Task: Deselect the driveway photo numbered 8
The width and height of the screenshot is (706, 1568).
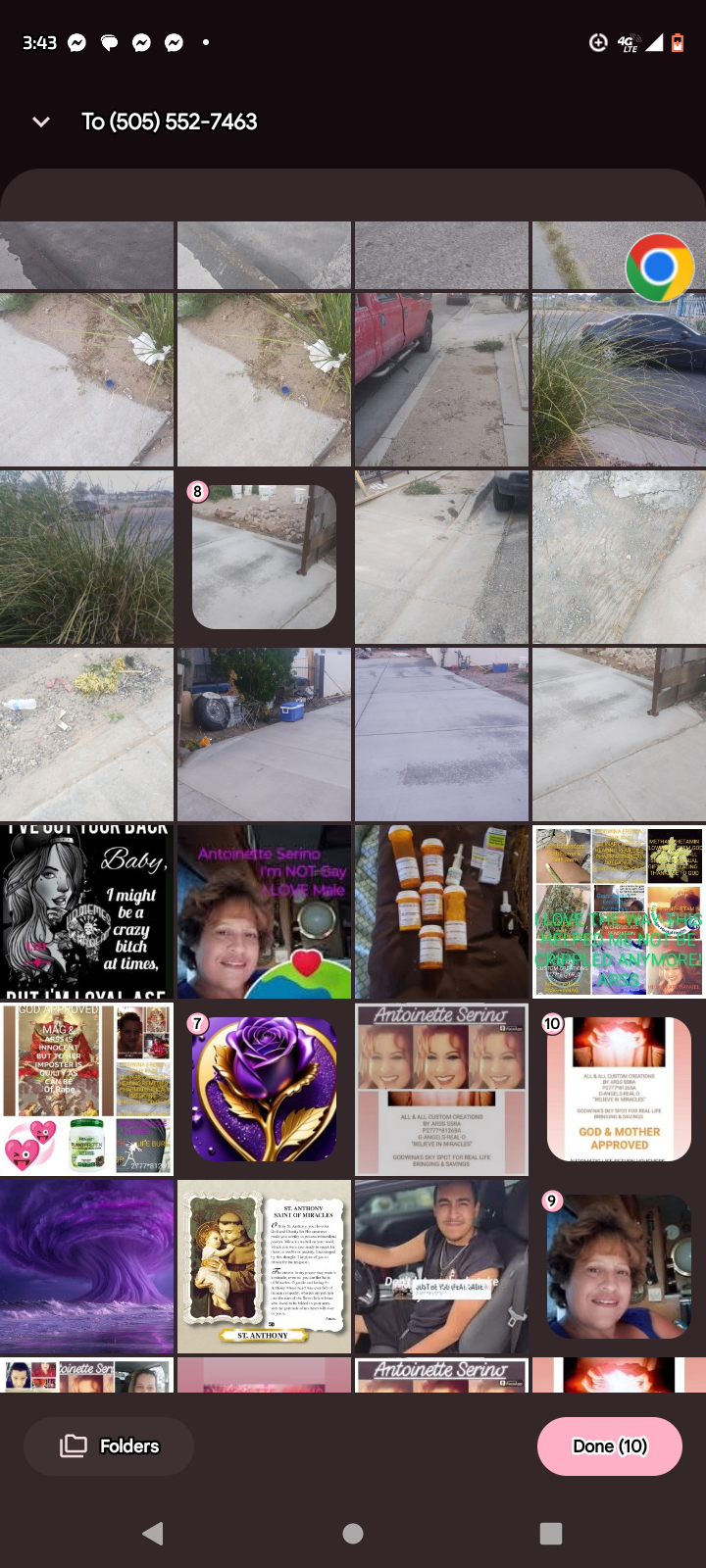Action: pyautogui.click(x=264, y=557)
